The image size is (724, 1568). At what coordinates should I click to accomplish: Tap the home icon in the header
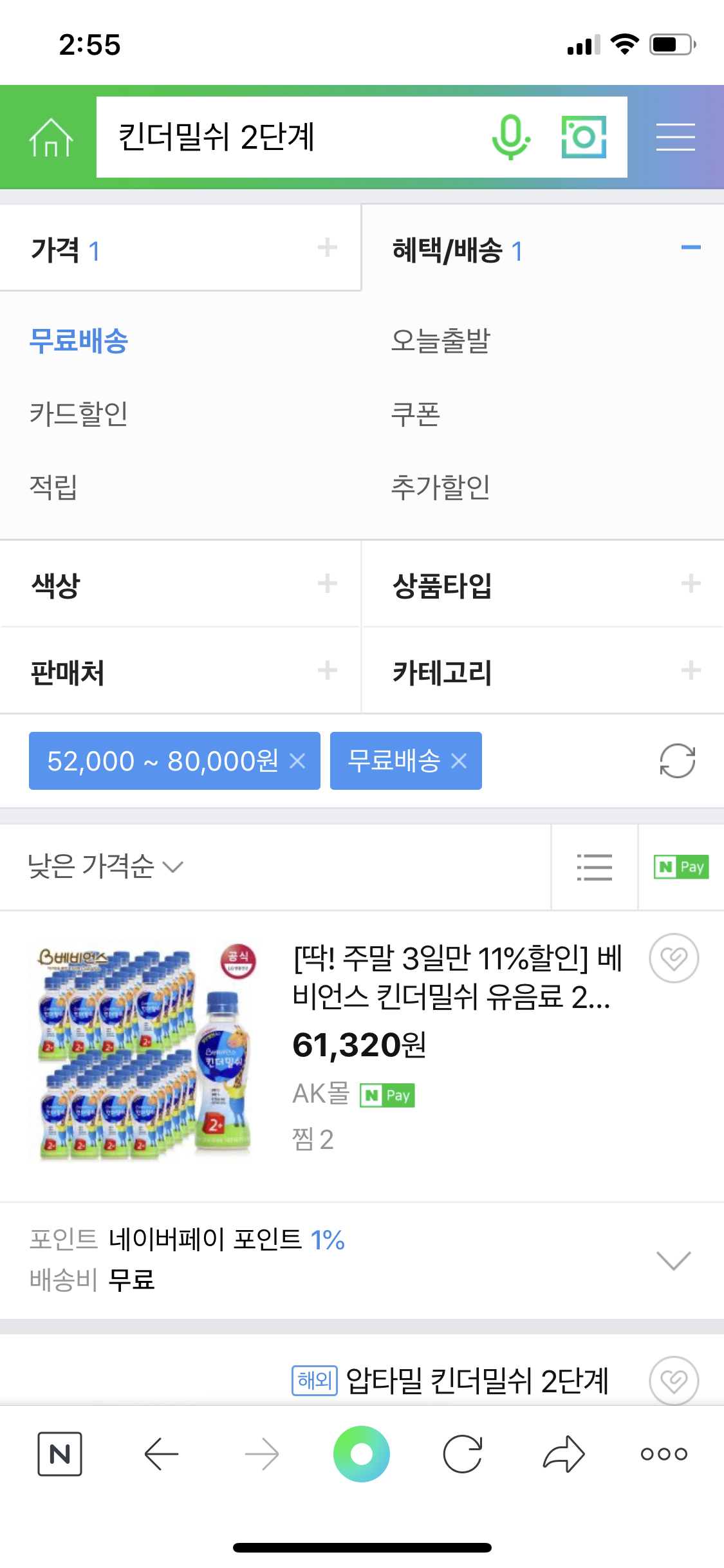[51, 137]
